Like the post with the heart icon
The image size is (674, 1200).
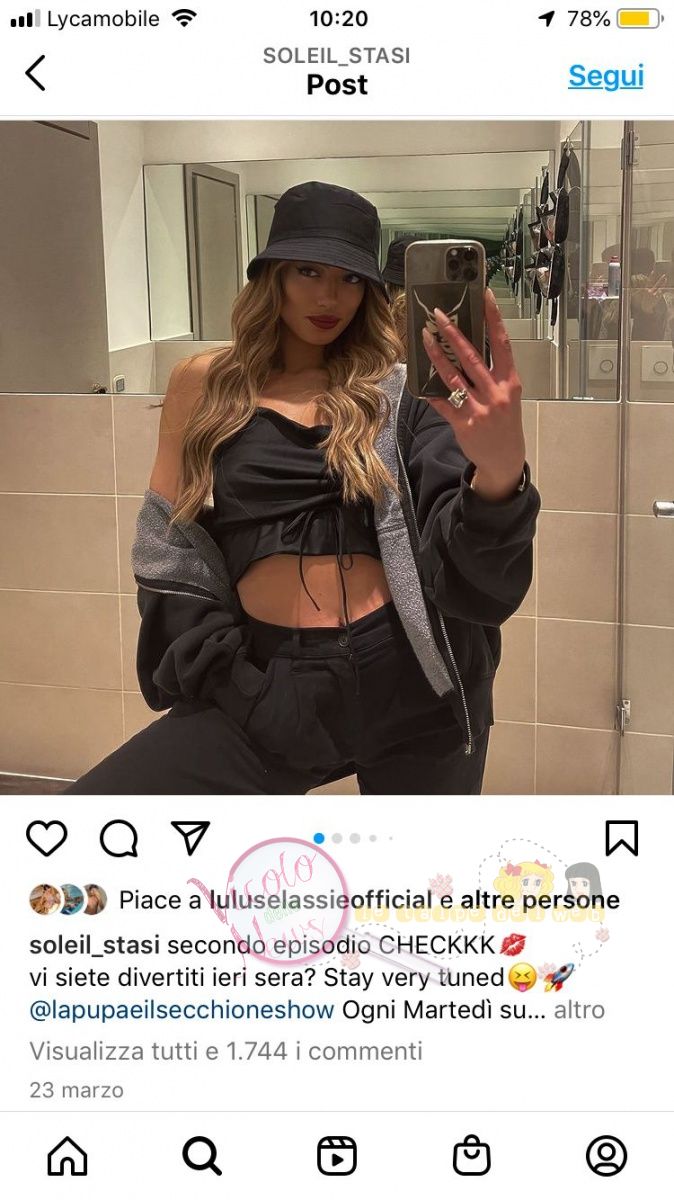[46, 838]
